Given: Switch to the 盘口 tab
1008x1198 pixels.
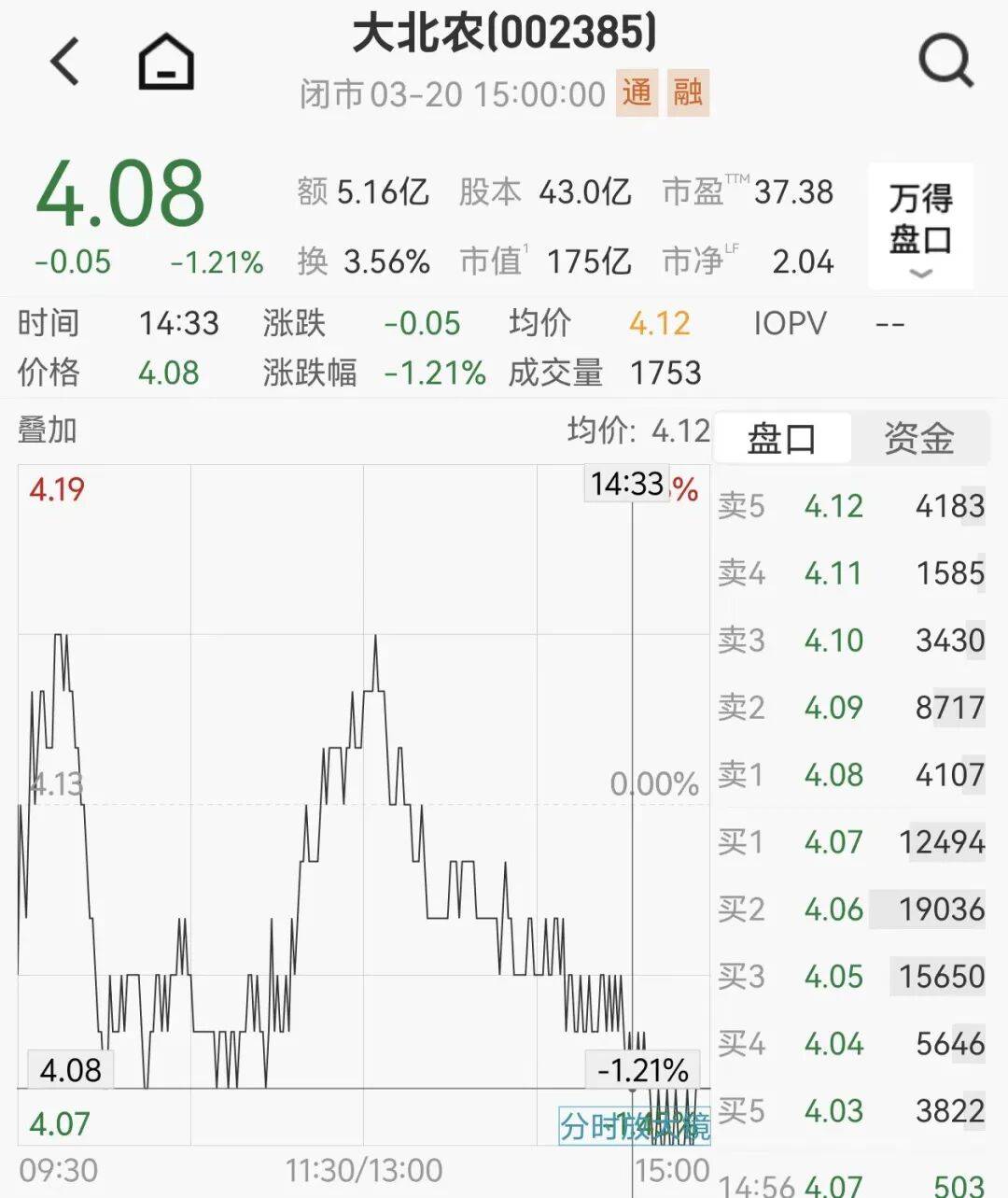Looking at the screenshot, I should (x=782, y=435).
